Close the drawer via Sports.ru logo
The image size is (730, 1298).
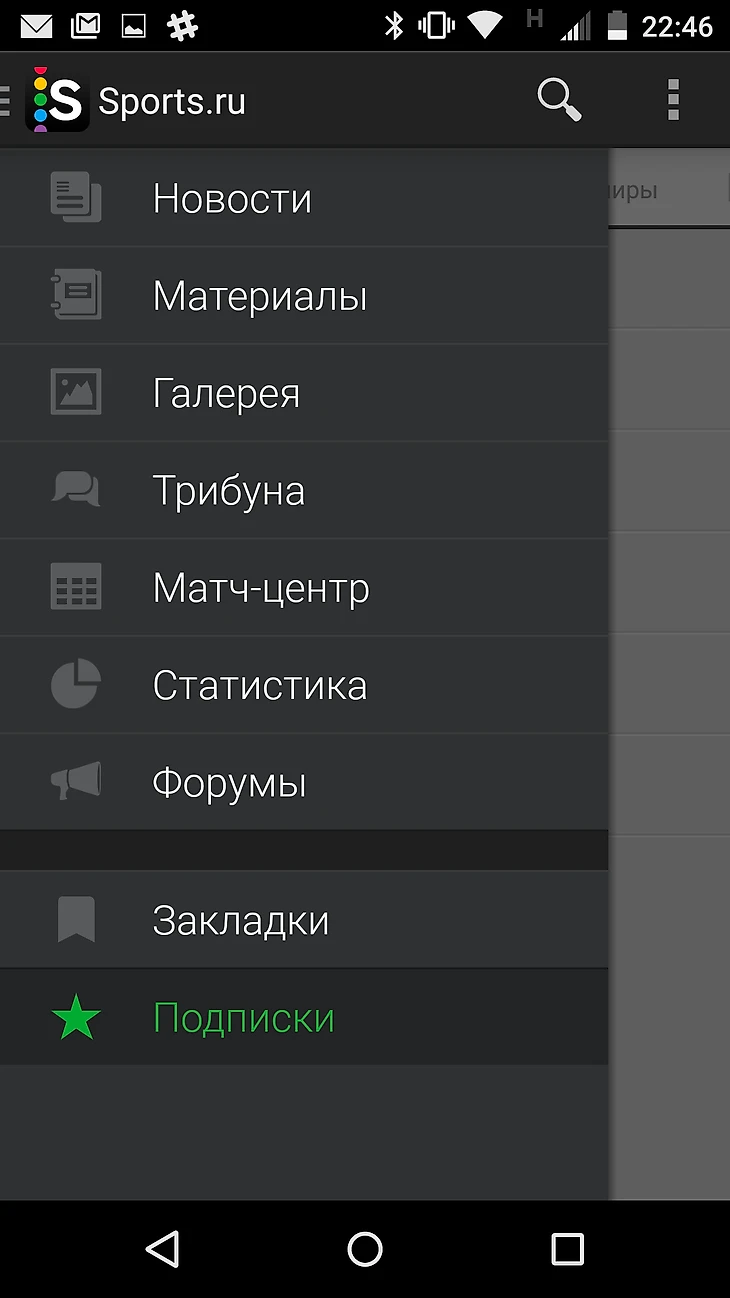57,101
